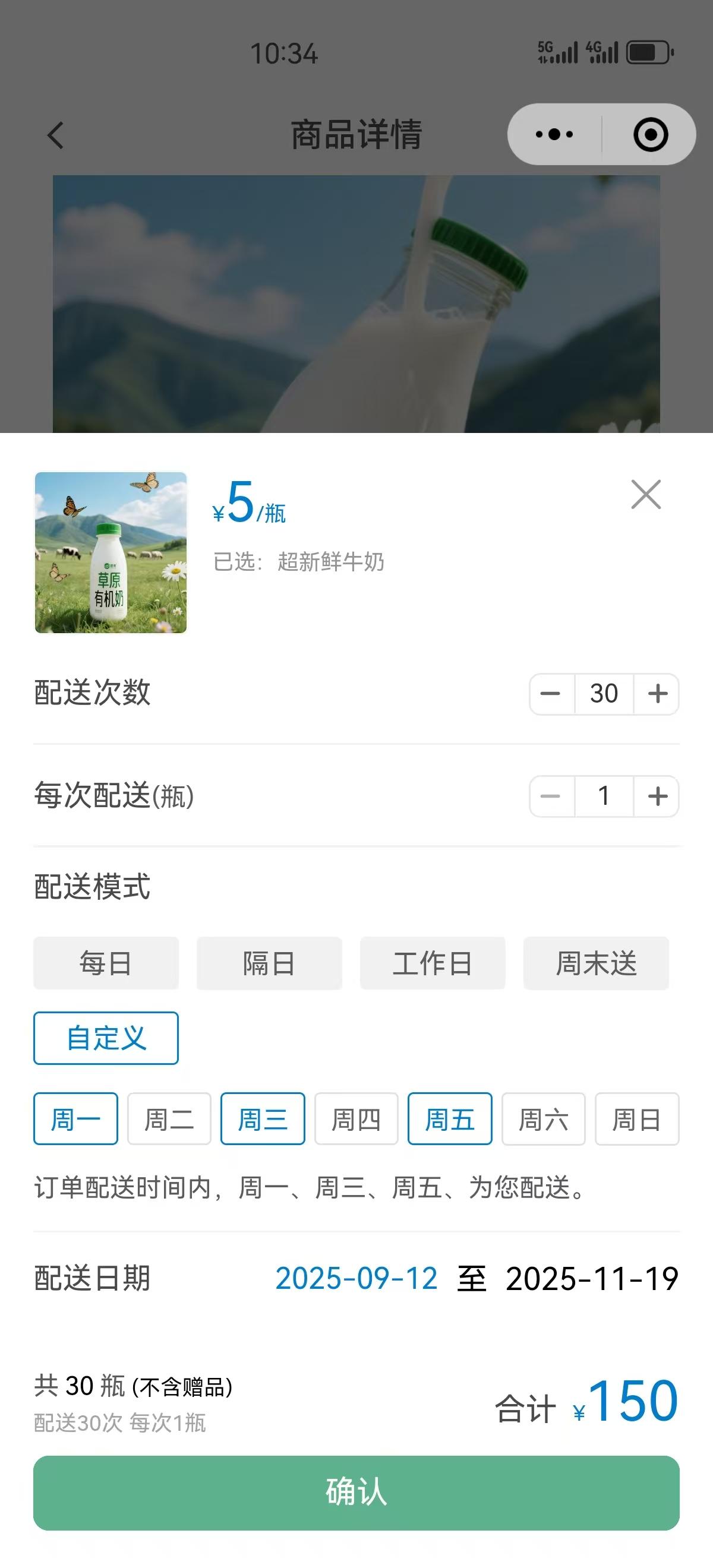713x1568 pixels.
Task: Select the 每日 delivery mode
Action: pyautogui.click(x=106, y=963)
